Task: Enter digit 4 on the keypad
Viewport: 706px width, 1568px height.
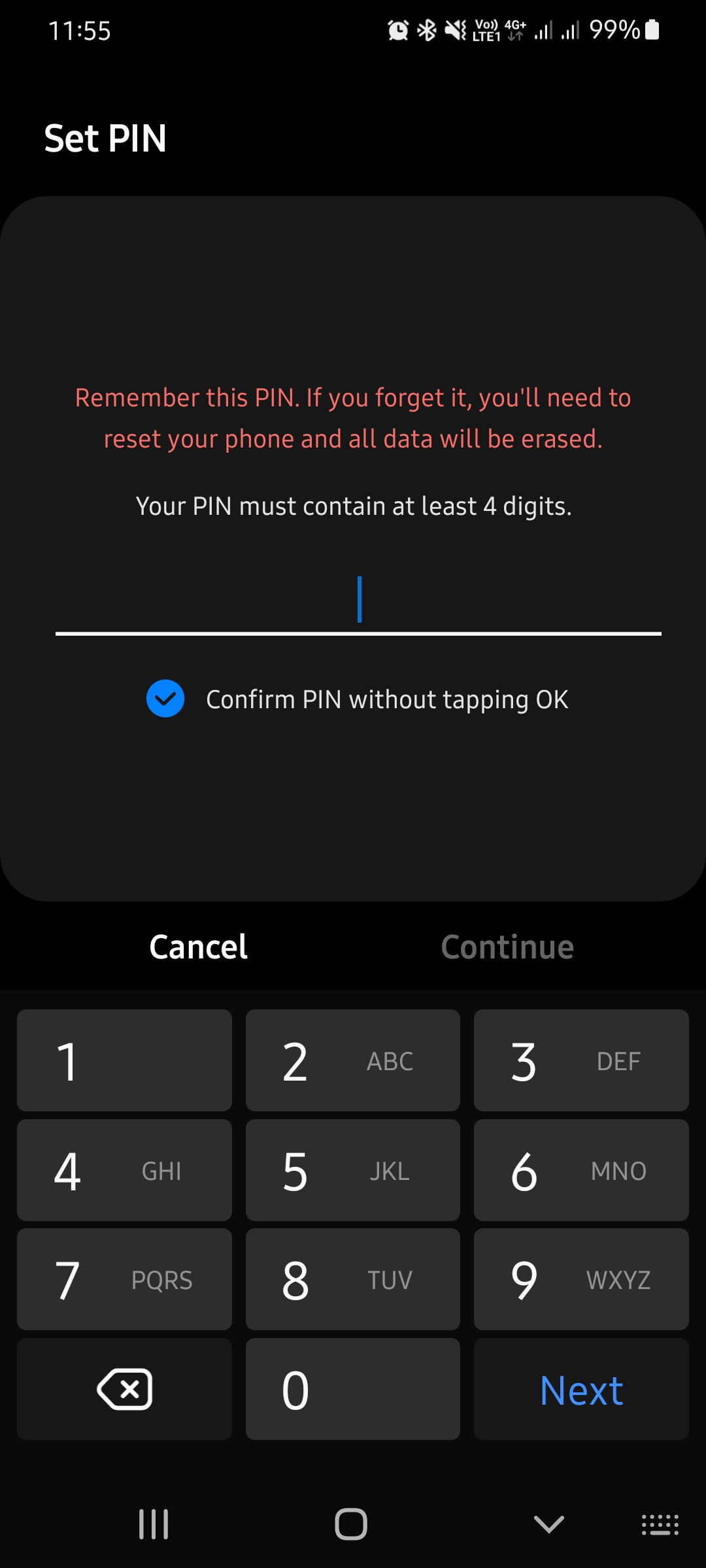Action: click(124, 1170)
